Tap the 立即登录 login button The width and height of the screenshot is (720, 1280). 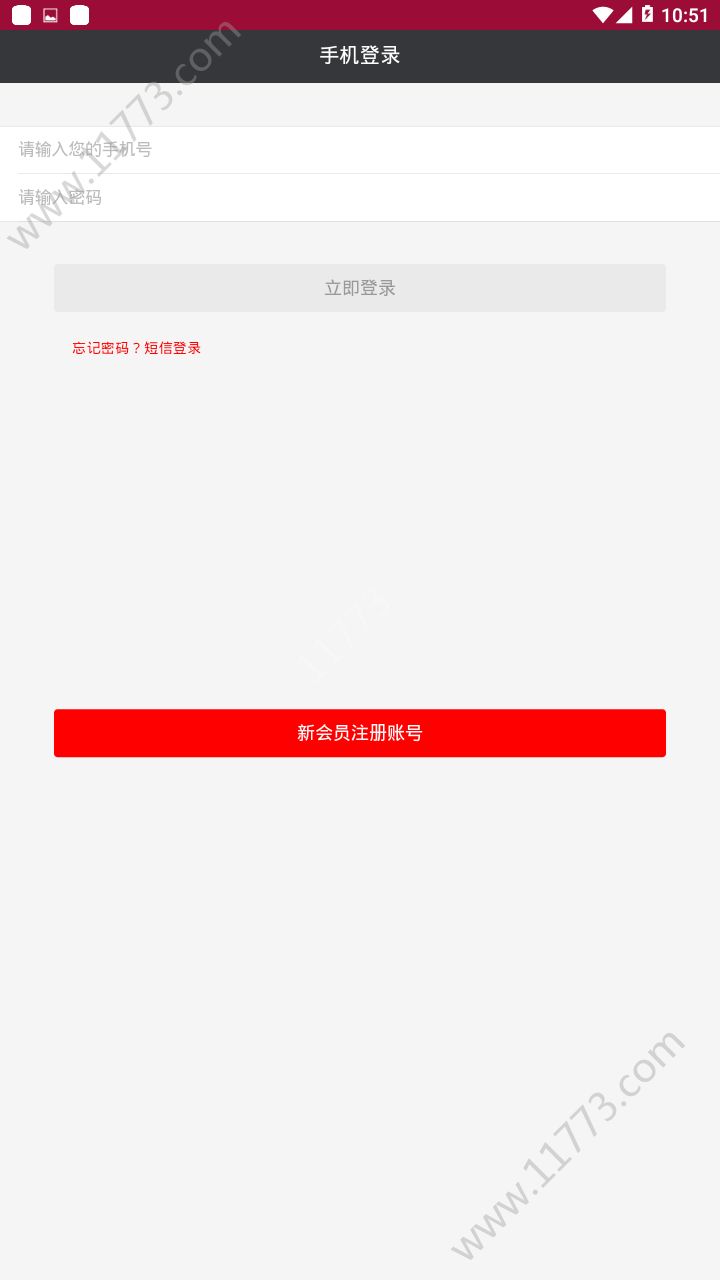click(x=360, y=288)
